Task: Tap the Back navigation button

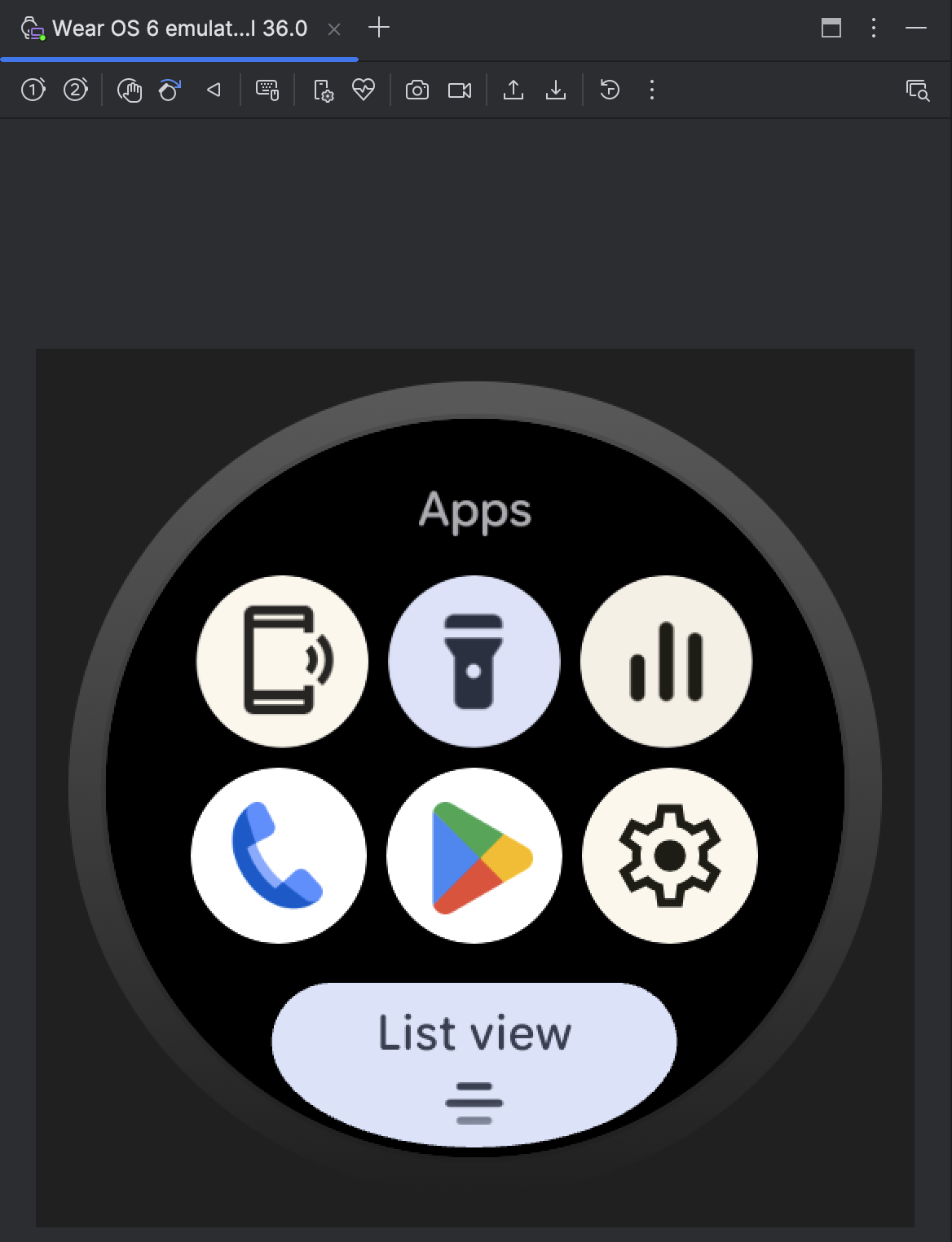Action: 214,90
